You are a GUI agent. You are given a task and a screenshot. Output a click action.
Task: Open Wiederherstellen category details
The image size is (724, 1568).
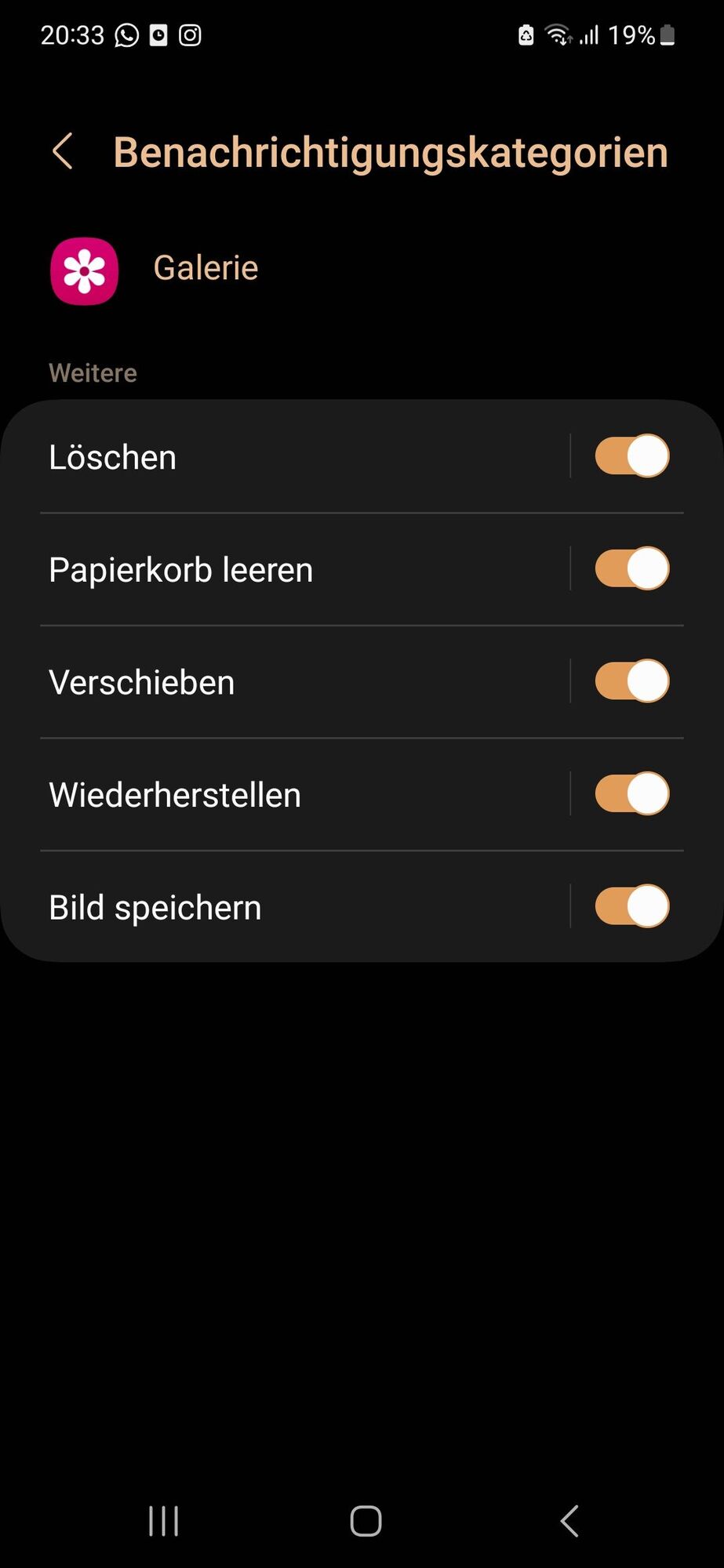coord(298,794)
